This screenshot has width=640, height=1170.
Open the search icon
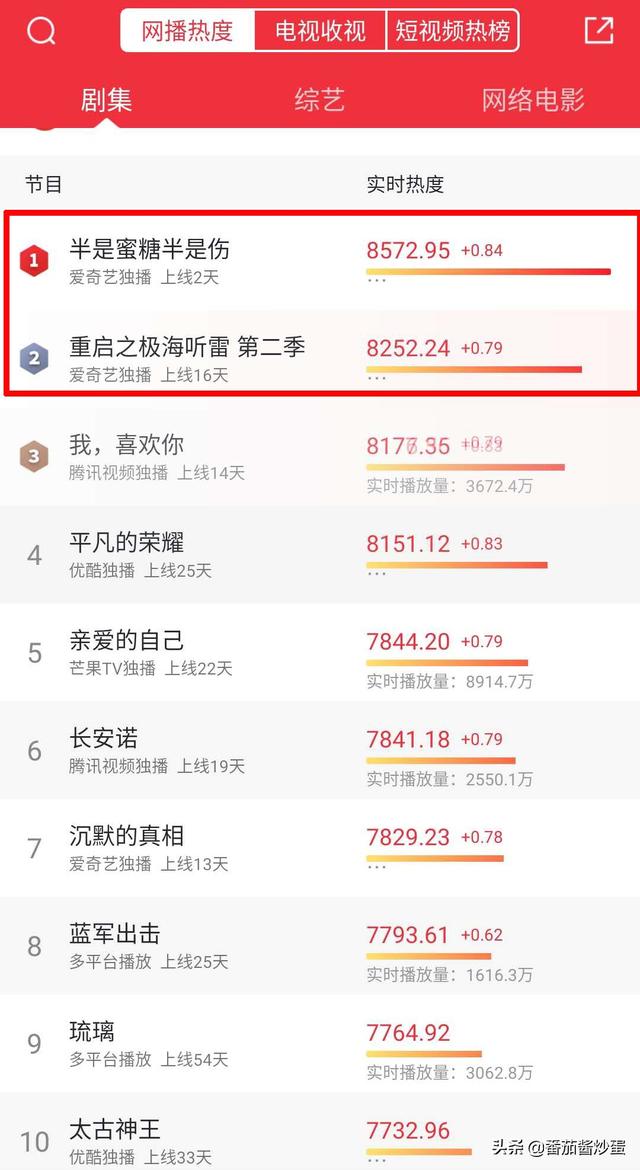tap(41, 32)
